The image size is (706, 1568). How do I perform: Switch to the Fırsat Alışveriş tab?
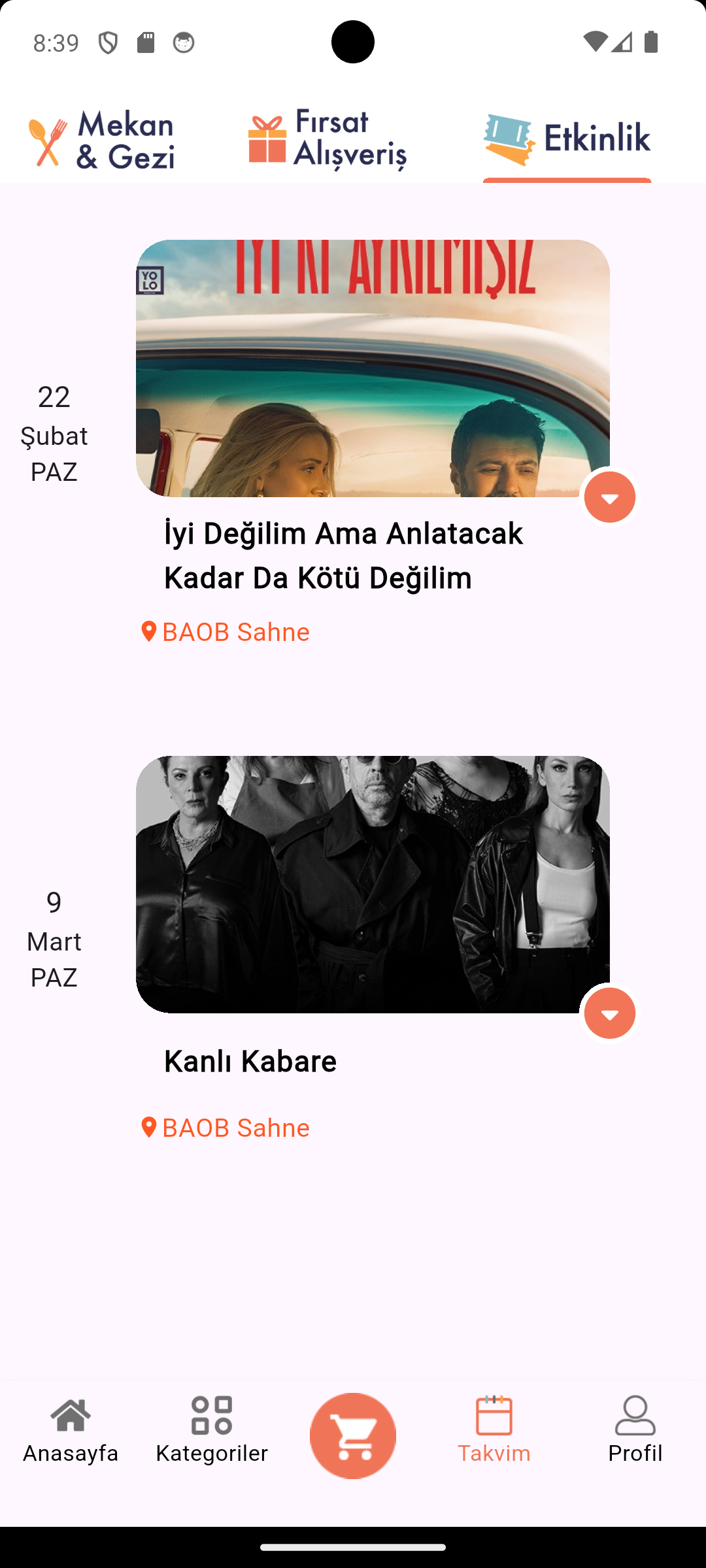pos(327,140)
